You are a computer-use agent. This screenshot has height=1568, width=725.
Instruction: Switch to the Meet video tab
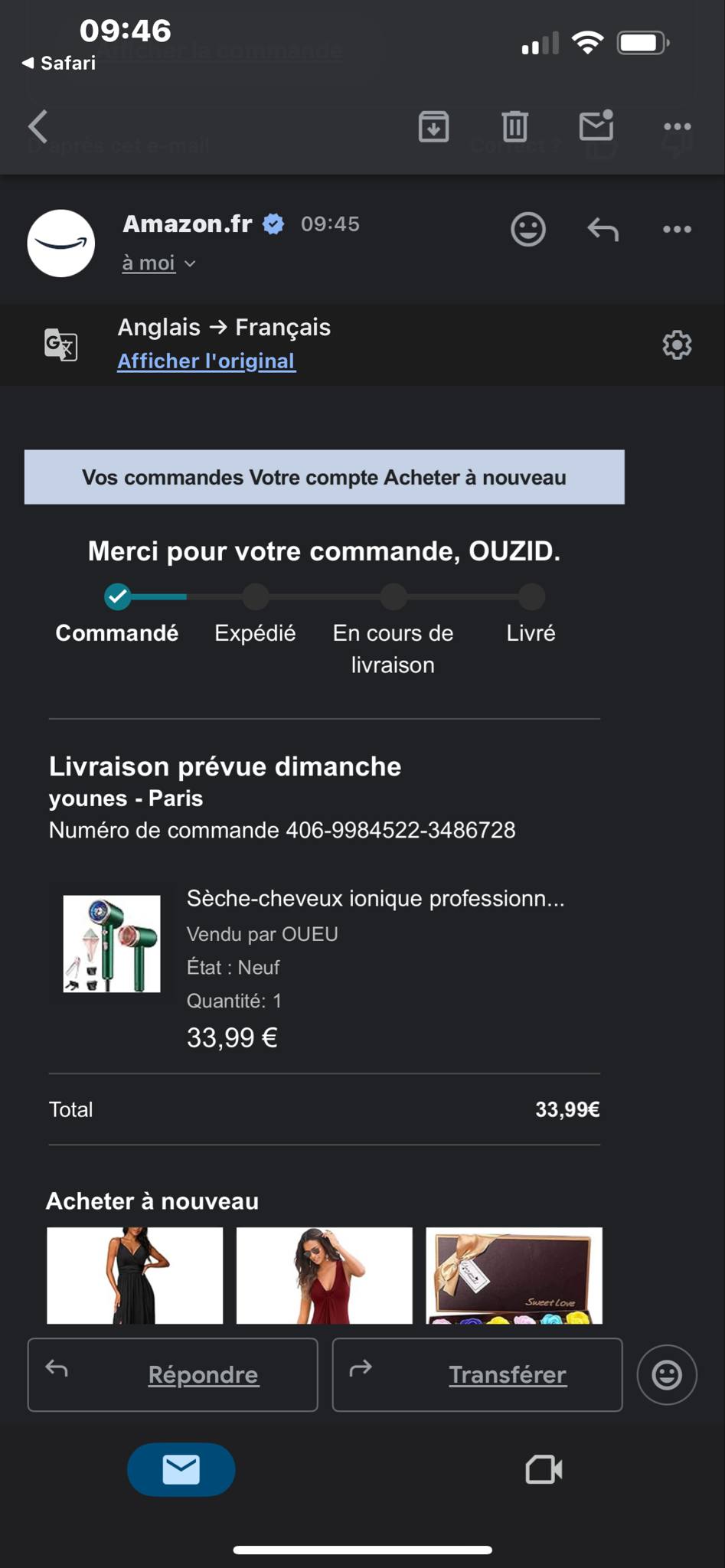(x=544, y=1469)
